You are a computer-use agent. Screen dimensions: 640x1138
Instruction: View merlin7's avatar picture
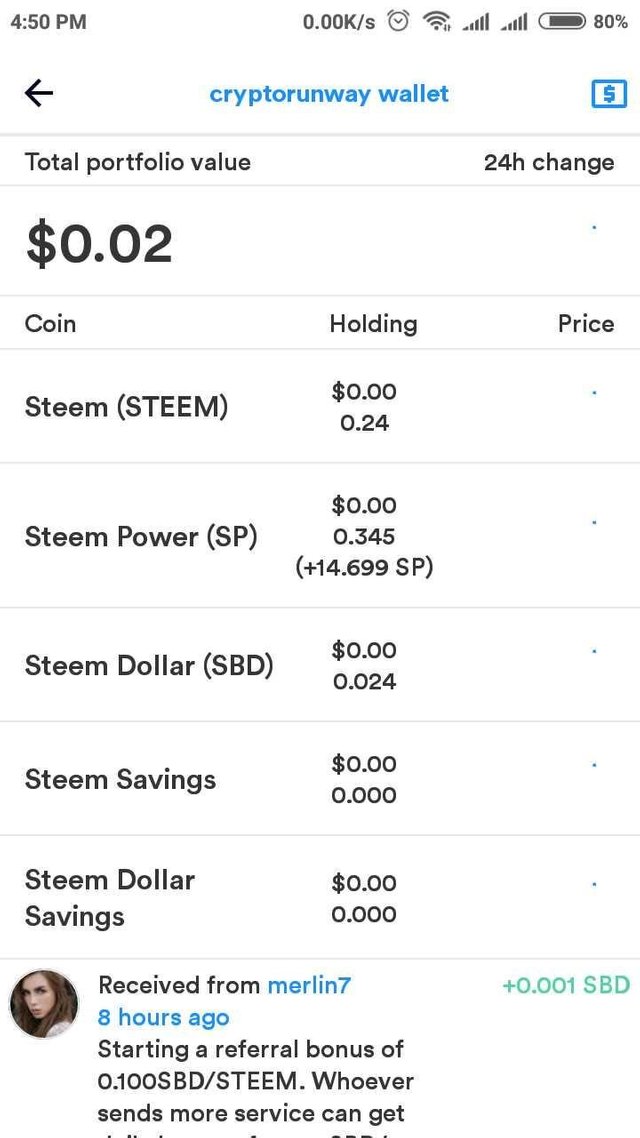point(44,1004)
